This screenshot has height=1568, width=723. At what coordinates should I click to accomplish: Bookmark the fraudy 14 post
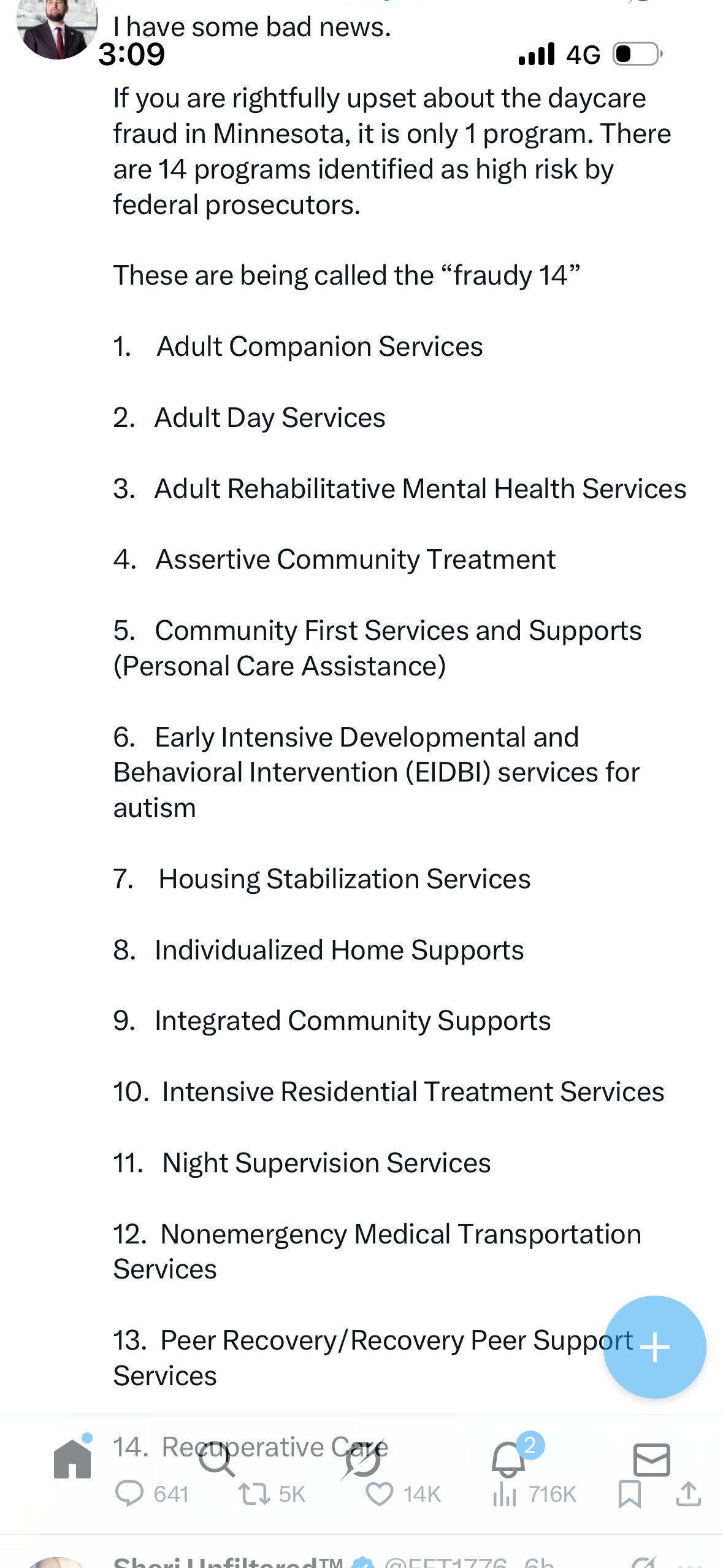point(630,1493)
